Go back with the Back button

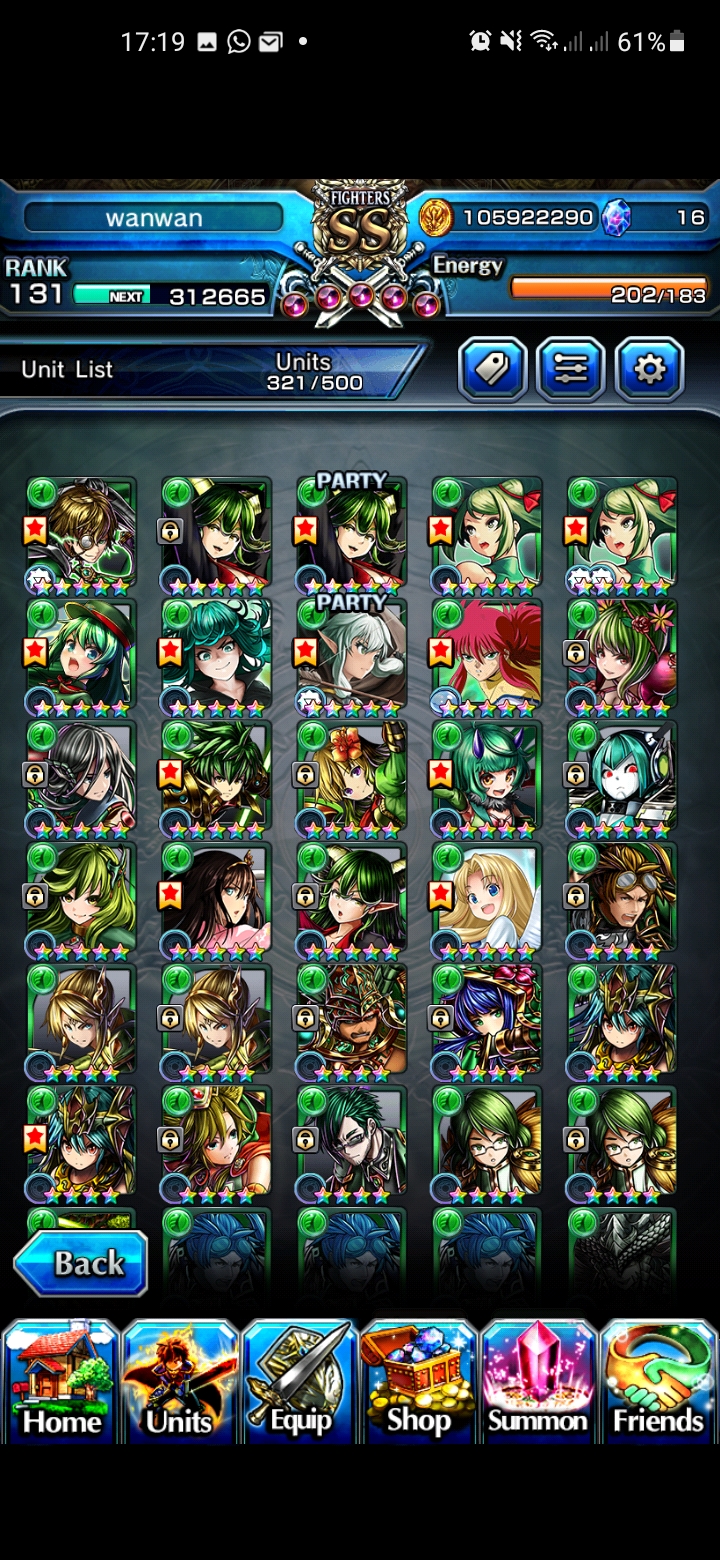[x=81, y=1264]
